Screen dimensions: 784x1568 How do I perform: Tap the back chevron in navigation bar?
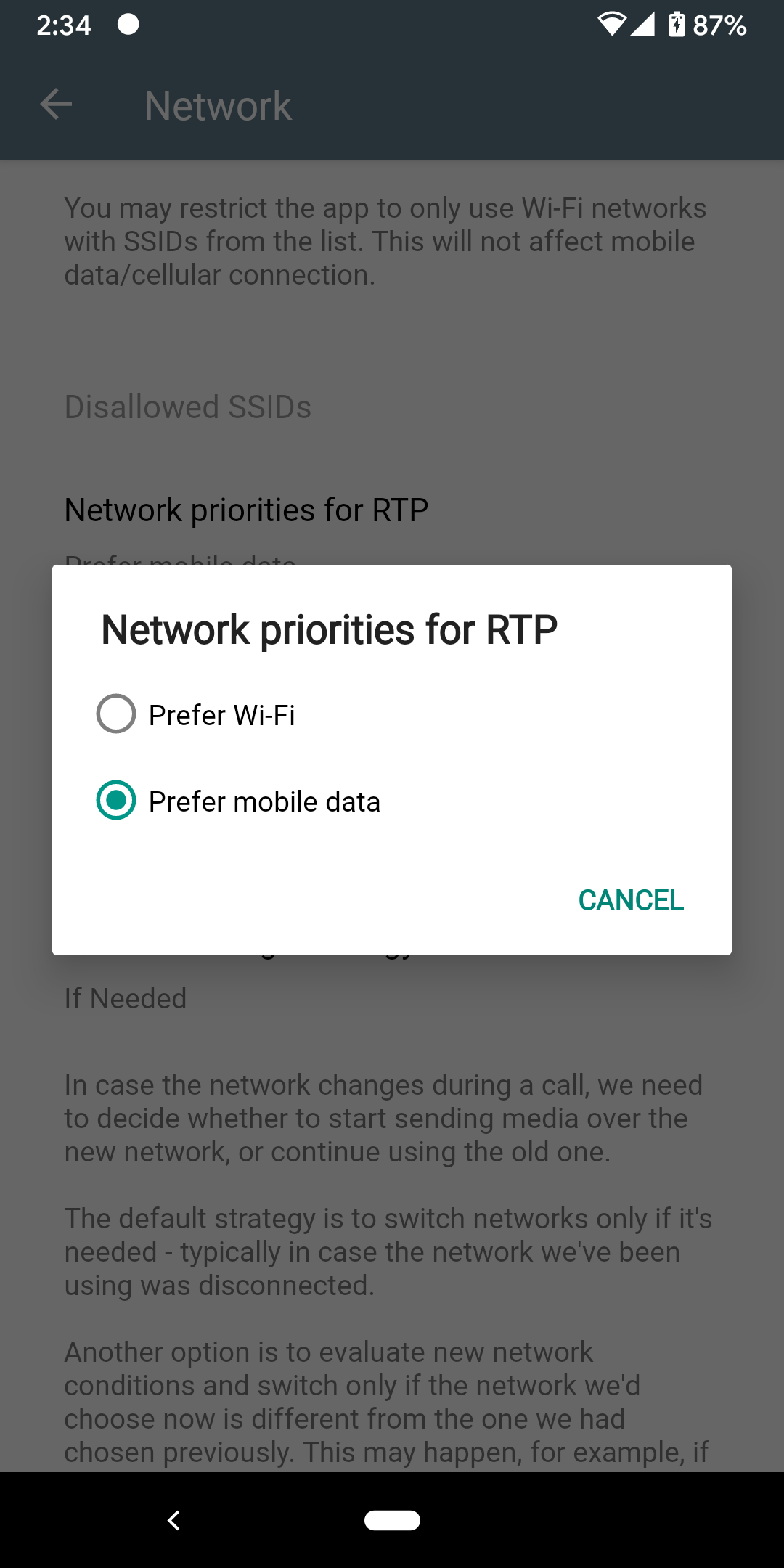point(174,1519)
